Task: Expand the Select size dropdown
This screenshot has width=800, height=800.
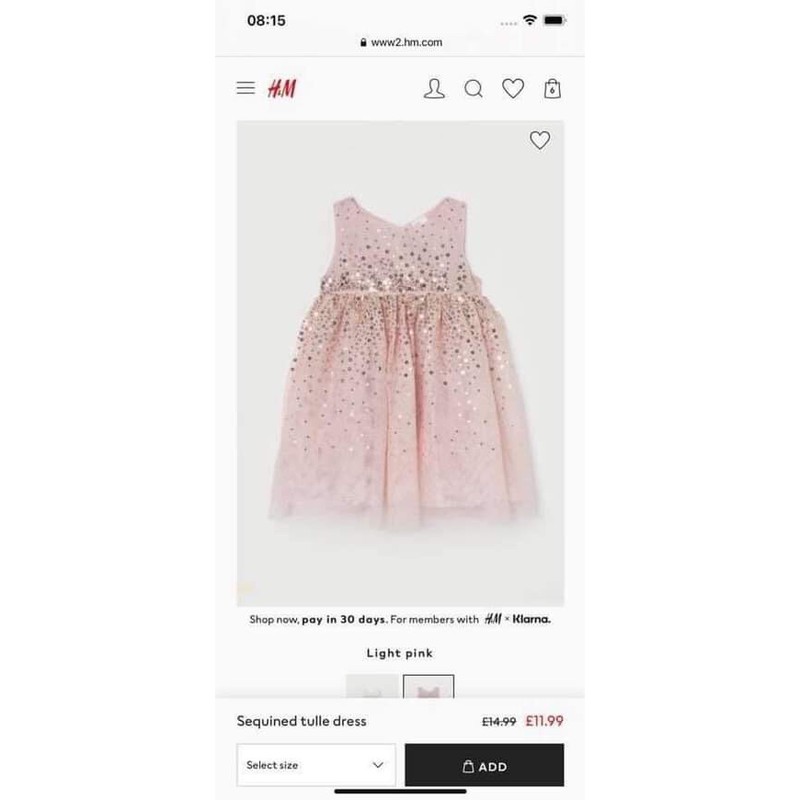Action: point(314,765)
